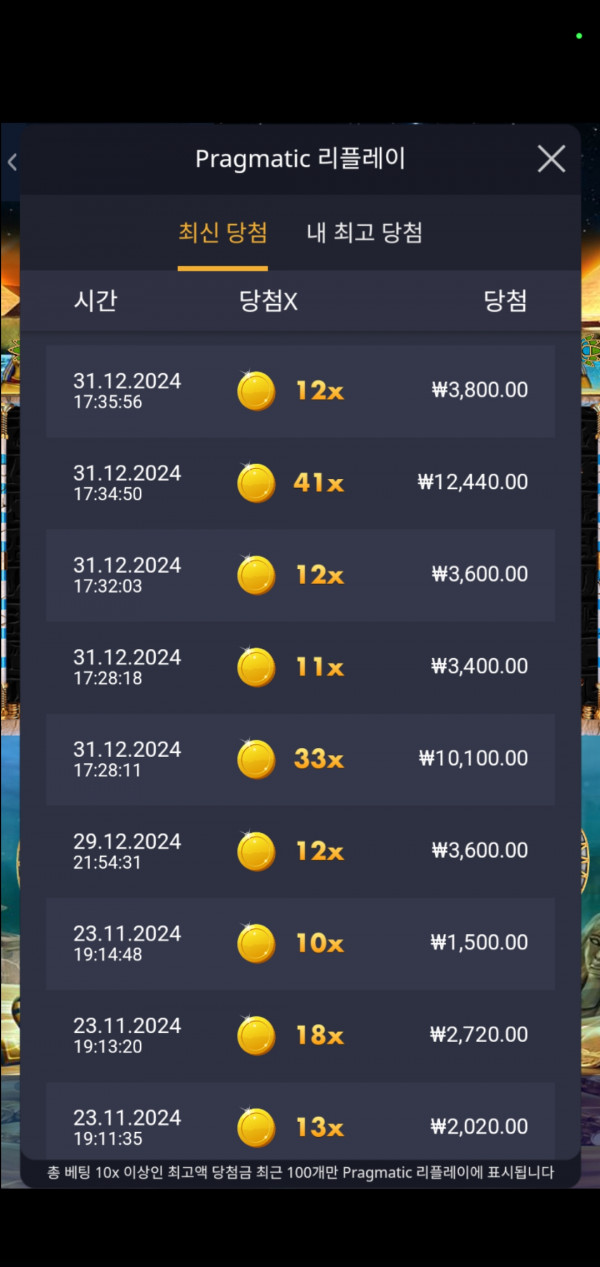Open the replay from 31.12.2024 17:32:03
The height and width of the screenshot is (1267, 600).
coord(300,575)
